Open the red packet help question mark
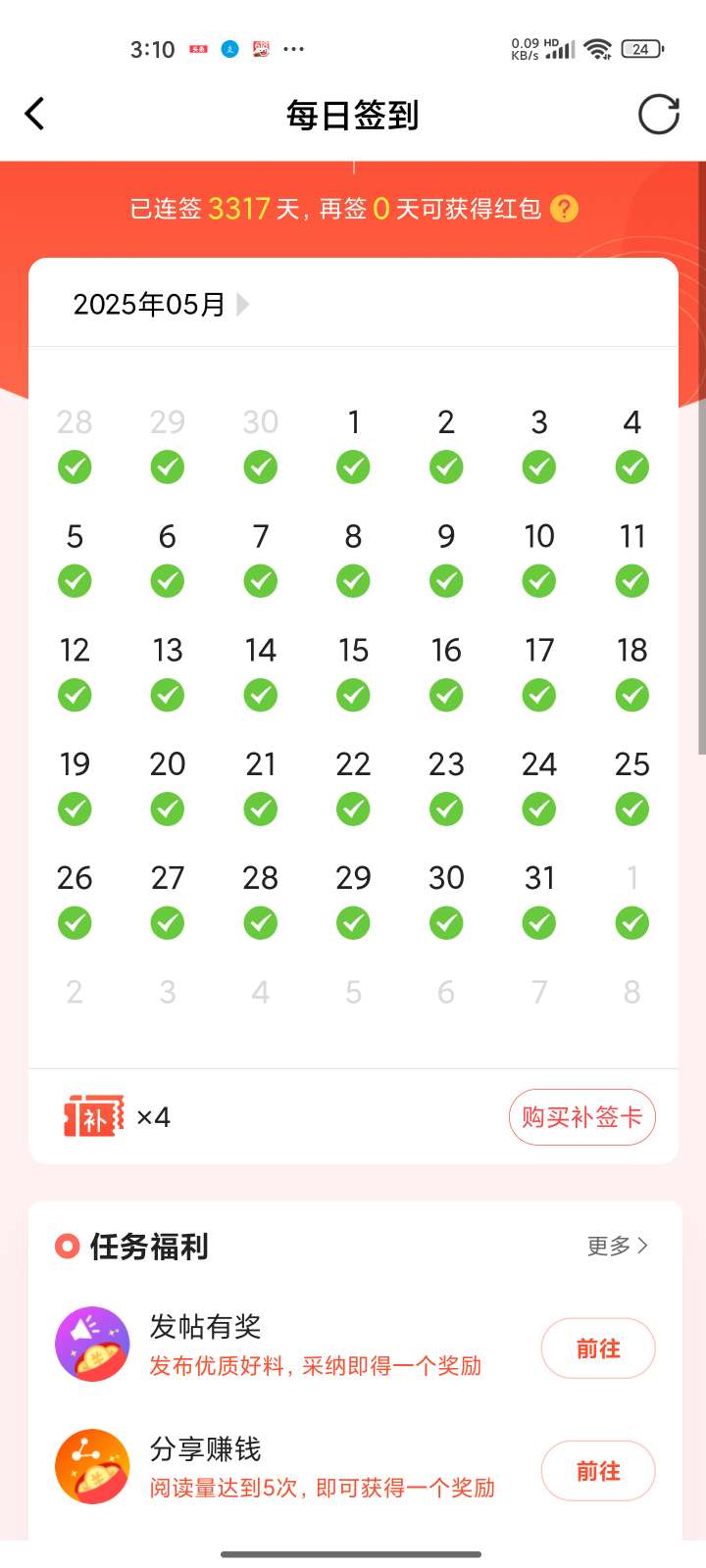The width and height of the screenshot is (706, 1568). point(564,209)
